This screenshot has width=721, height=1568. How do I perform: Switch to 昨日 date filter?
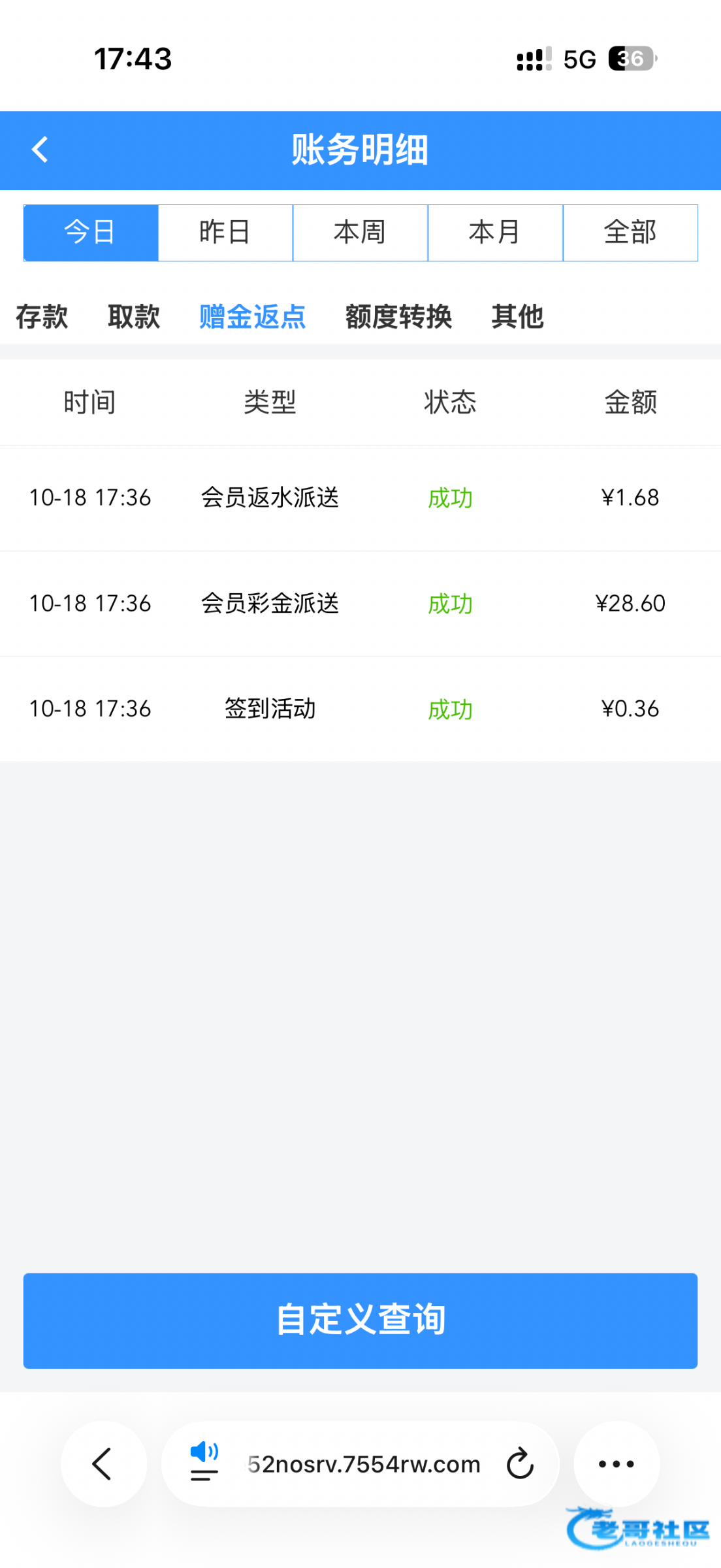click(x=225, y=233)
